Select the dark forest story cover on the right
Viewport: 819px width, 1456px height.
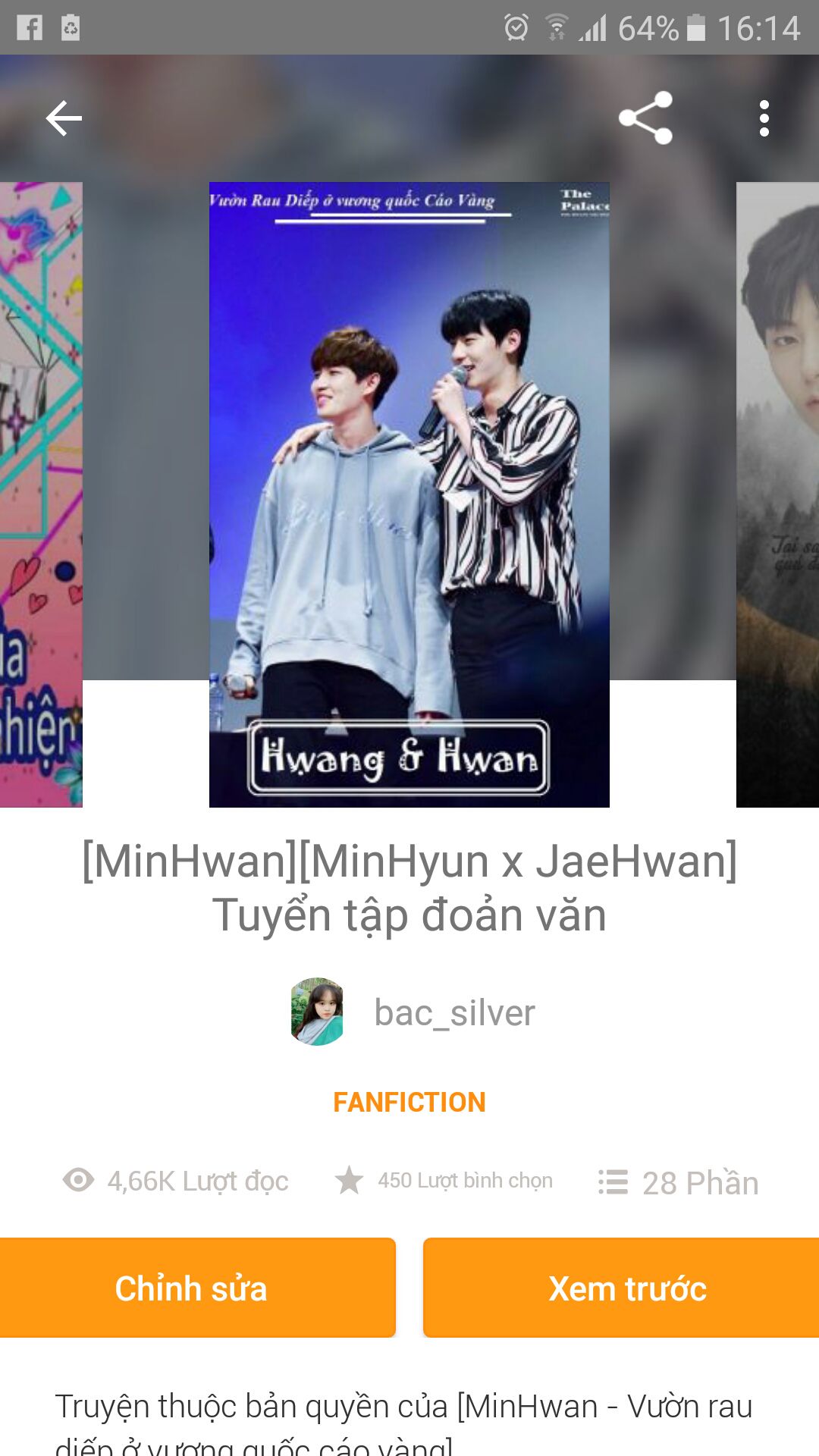coord(777,494)
